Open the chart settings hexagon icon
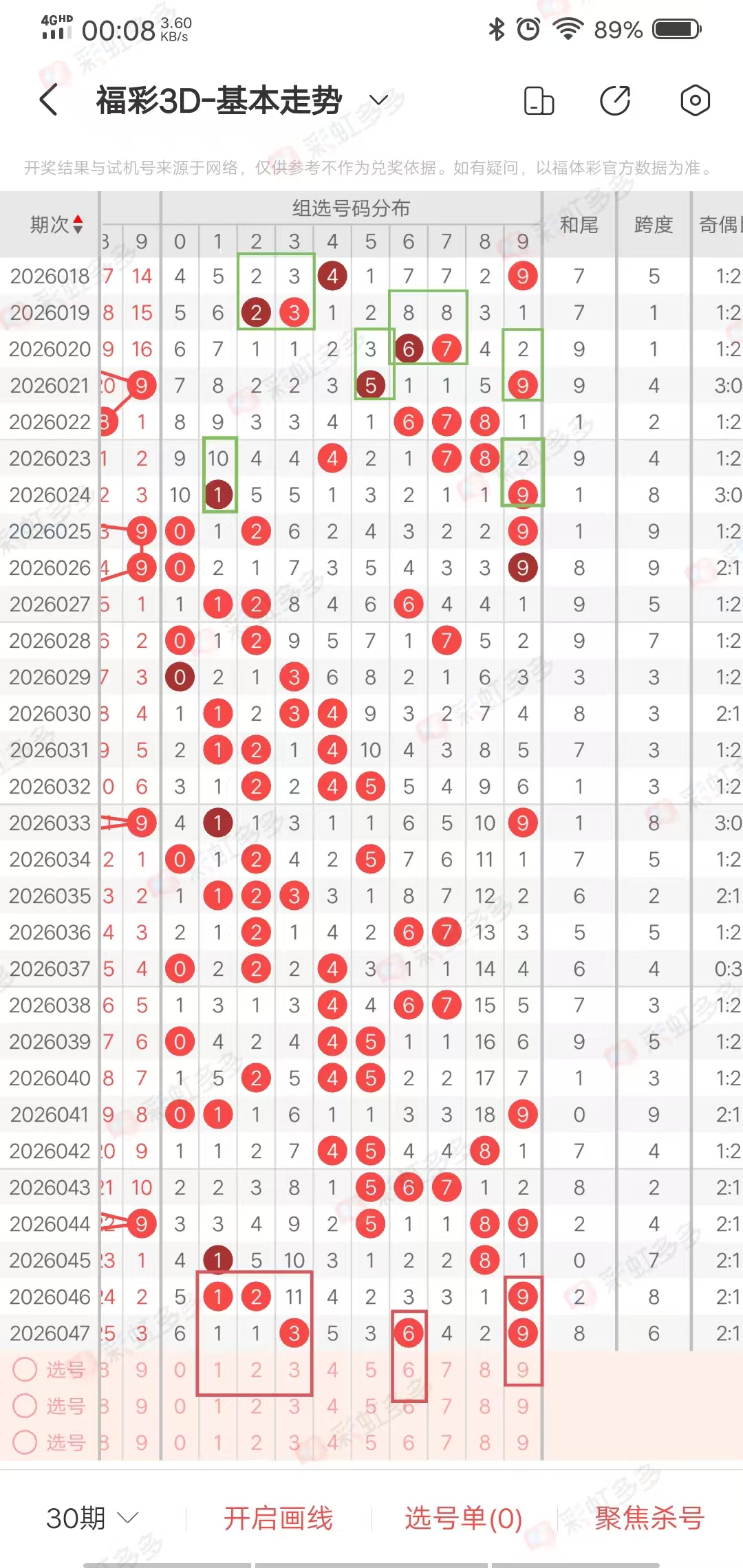 (x=695, y=100)
